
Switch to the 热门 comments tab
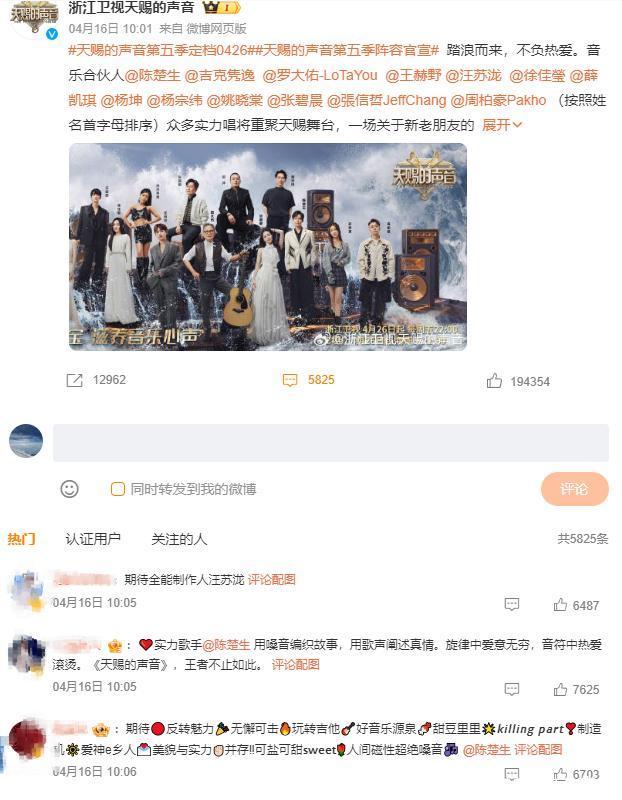21,539
